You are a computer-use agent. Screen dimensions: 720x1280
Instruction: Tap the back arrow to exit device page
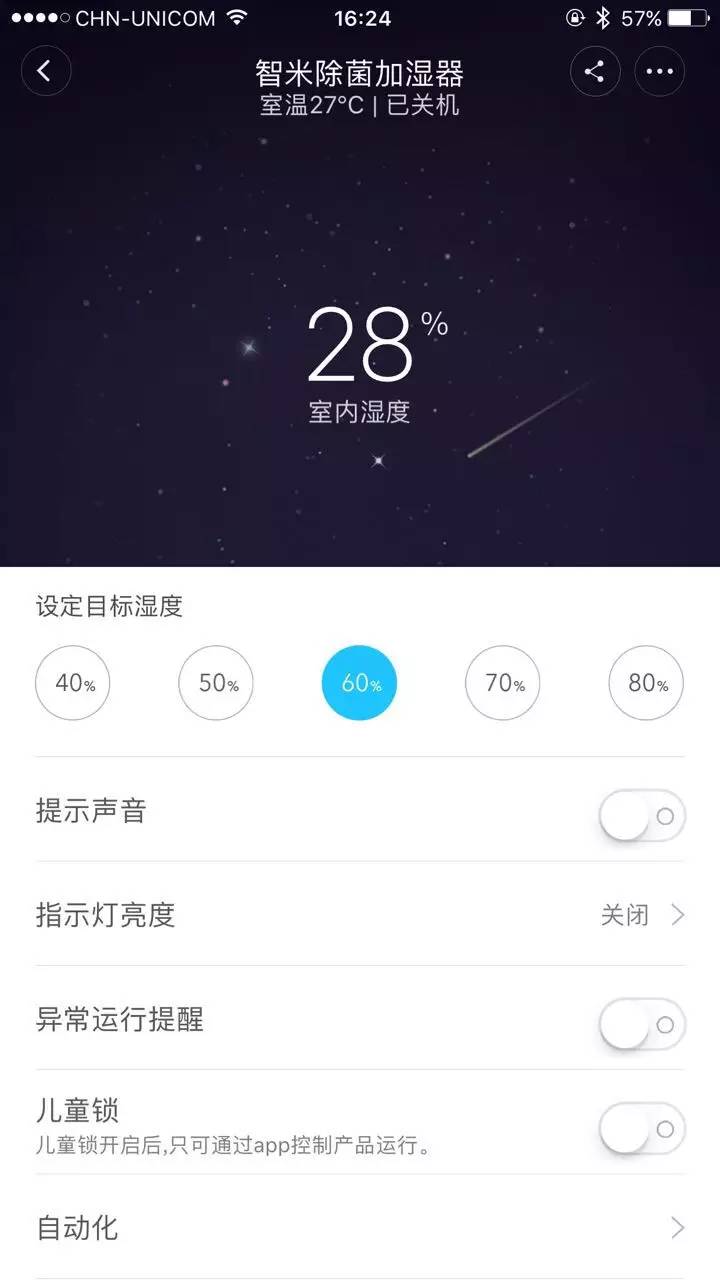coord(46,71)
